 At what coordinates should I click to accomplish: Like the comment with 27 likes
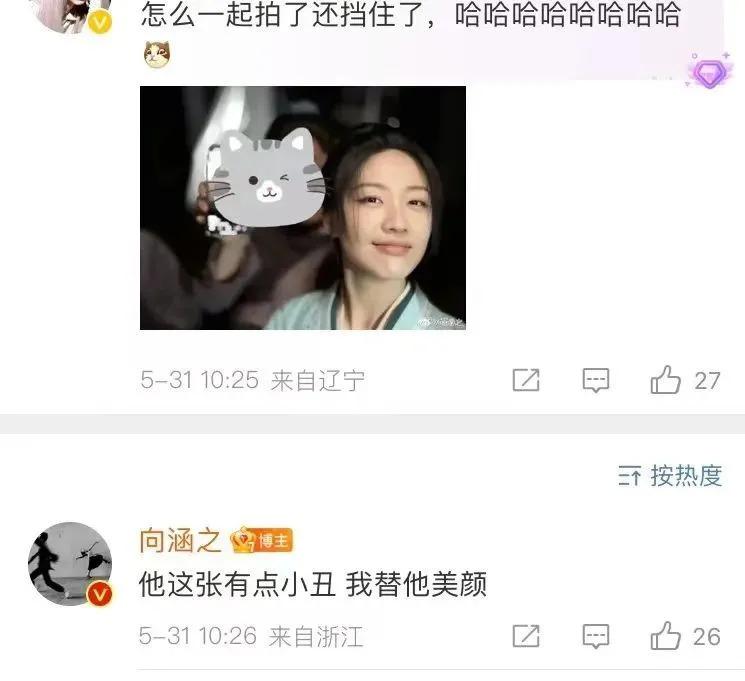click(x=666, y=380)
